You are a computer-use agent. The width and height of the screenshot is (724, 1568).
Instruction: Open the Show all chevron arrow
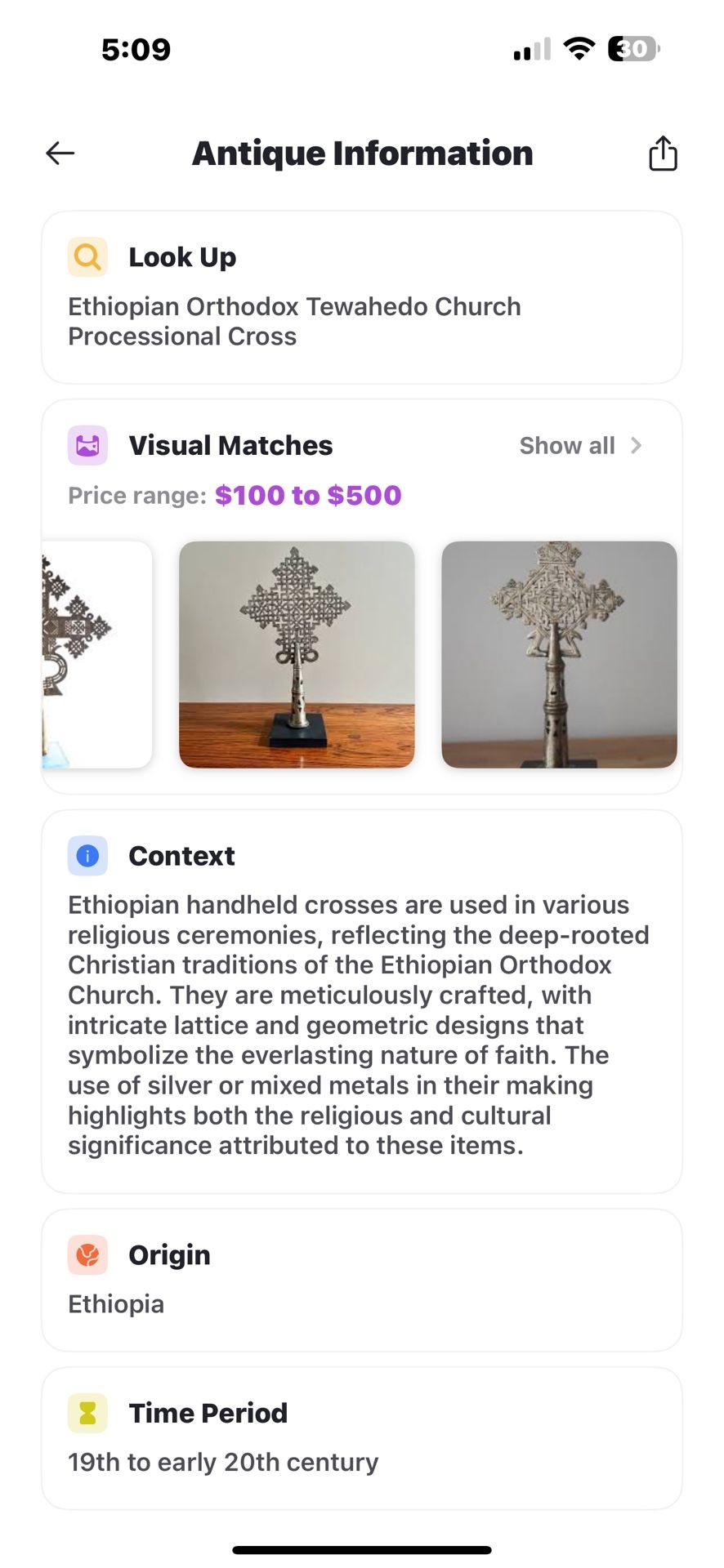[637, 446]
